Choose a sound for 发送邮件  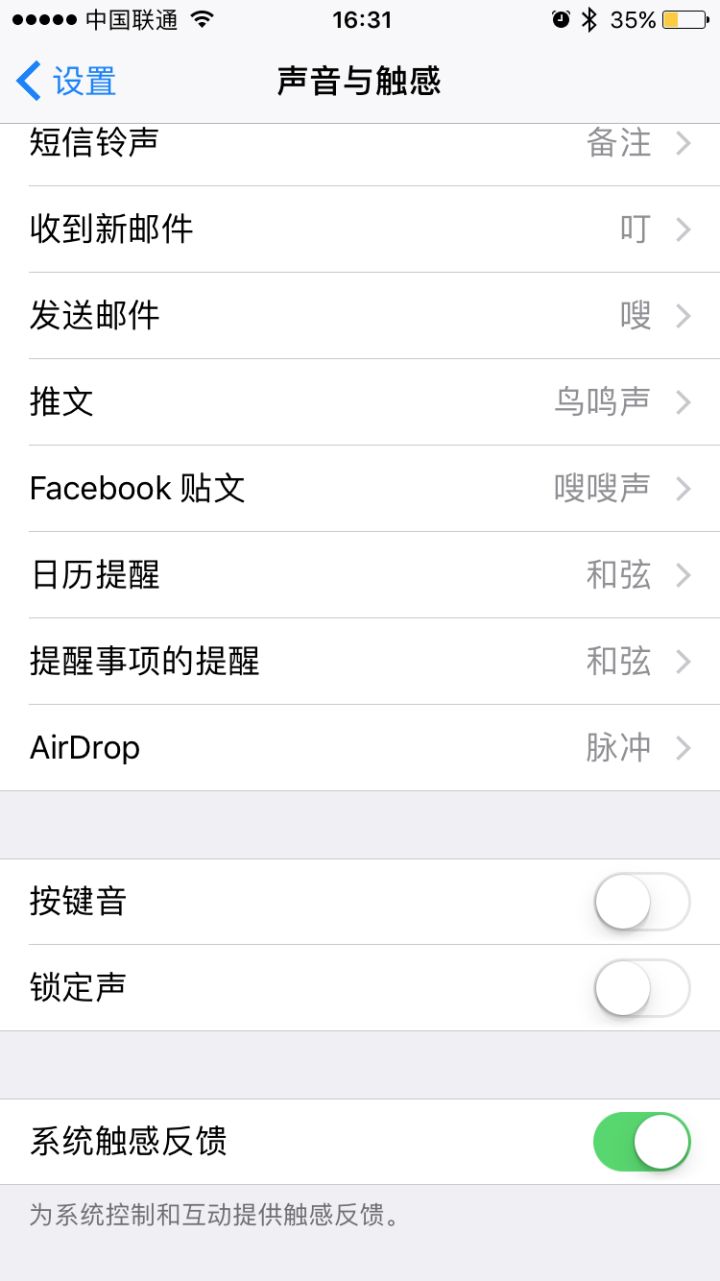click(360, 316)
